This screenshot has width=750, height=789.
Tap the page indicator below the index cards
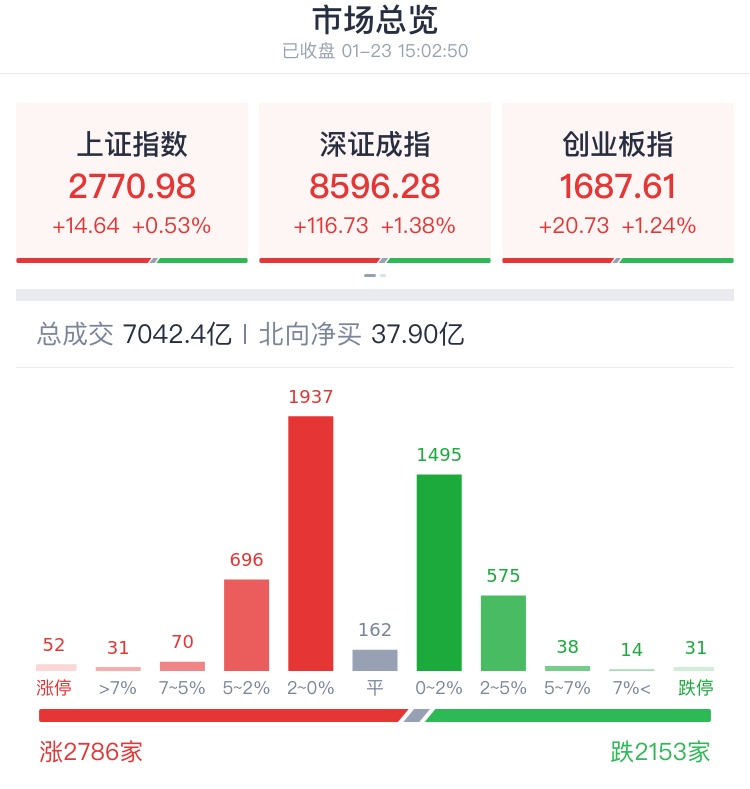click(x=375, y=275)
